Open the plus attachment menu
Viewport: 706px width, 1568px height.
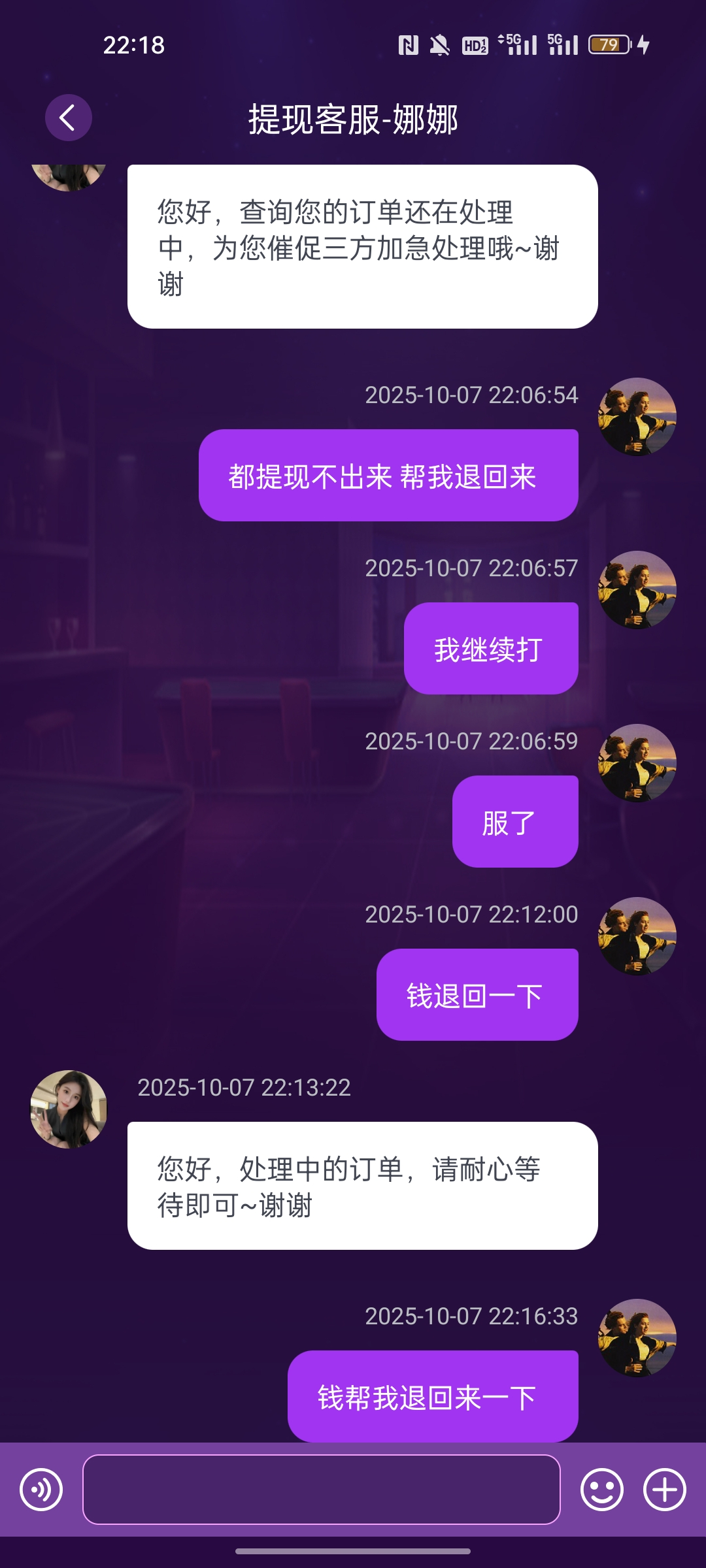(x=664, y=1490)
